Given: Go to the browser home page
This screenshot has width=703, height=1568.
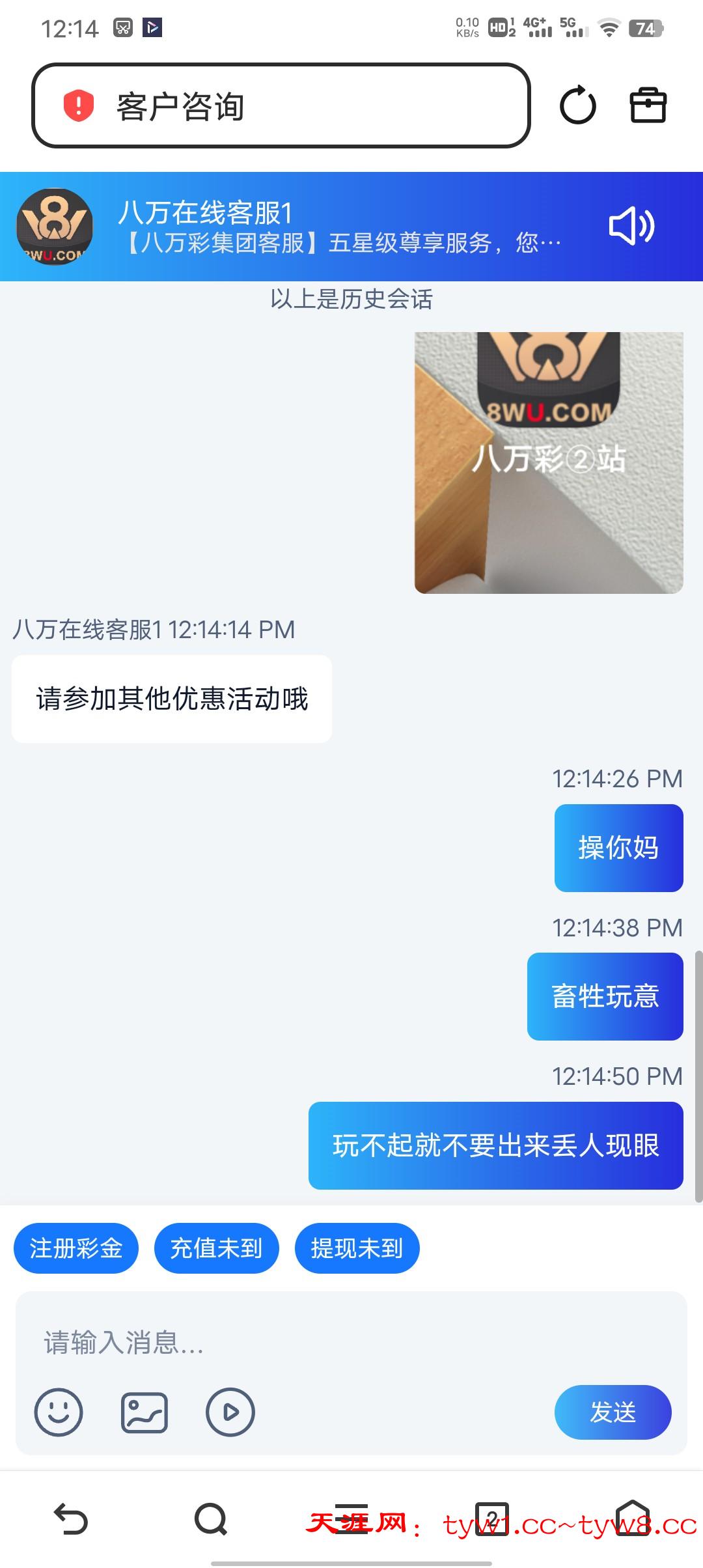Looking at the screenshot, I should tap(633, 1519).
